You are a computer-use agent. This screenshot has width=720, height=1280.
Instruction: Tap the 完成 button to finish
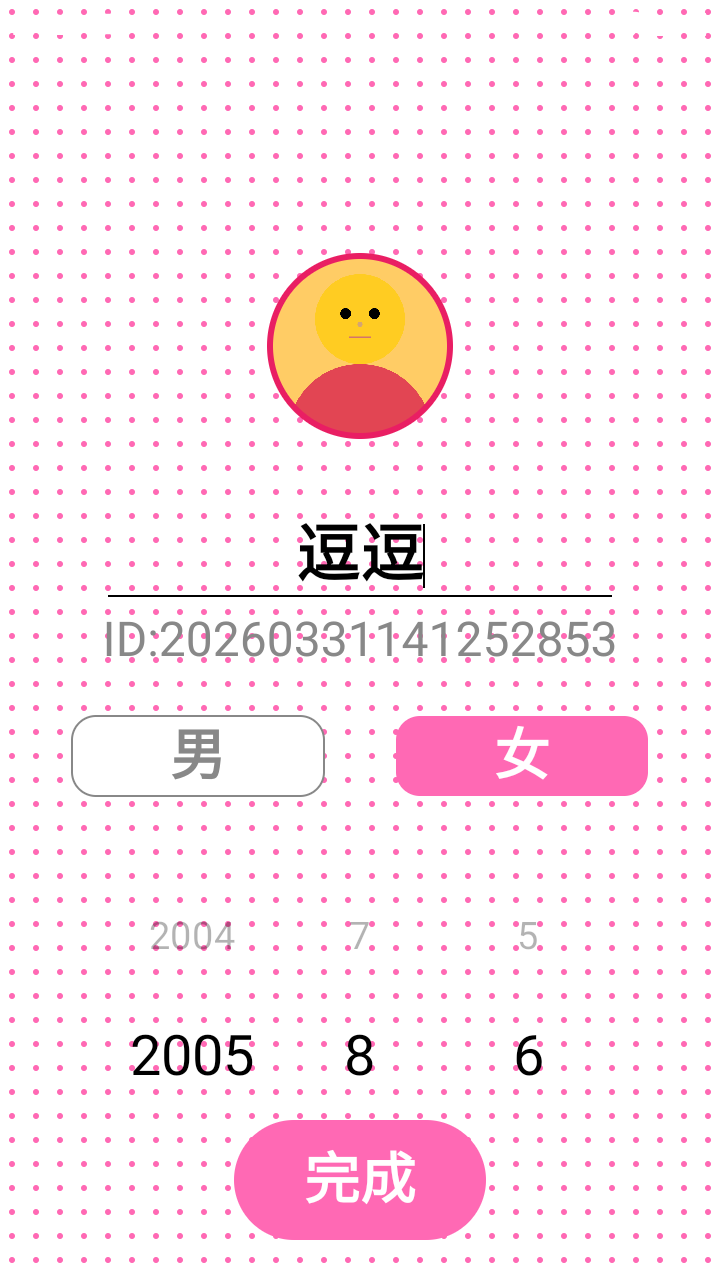pyautogui.click(x=360, y=1178)
